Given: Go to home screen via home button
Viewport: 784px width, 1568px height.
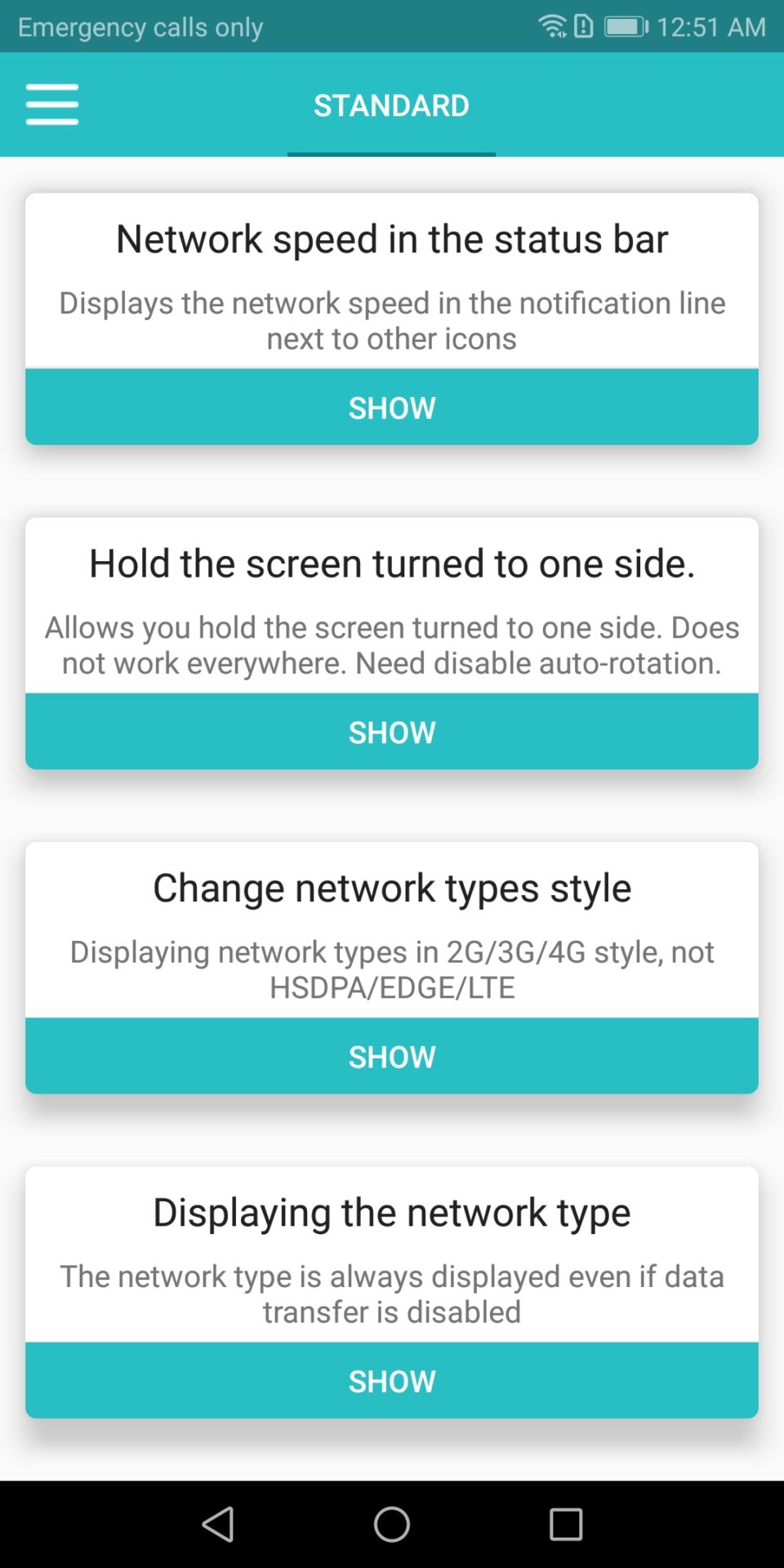Looking at the screenshot, I should [x=392, y=1524].
